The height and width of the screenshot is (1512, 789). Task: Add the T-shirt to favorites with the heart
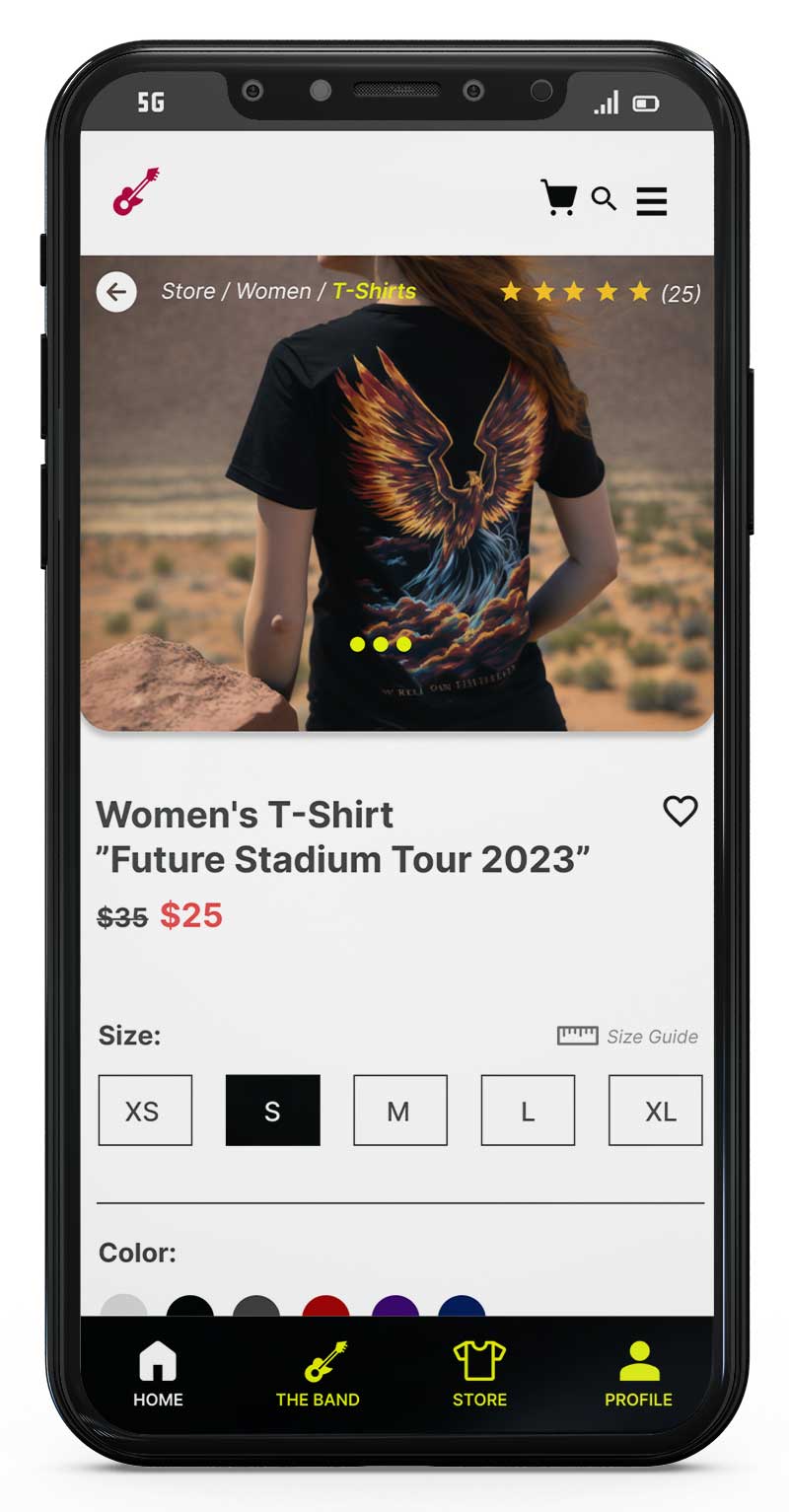point(681,811)
